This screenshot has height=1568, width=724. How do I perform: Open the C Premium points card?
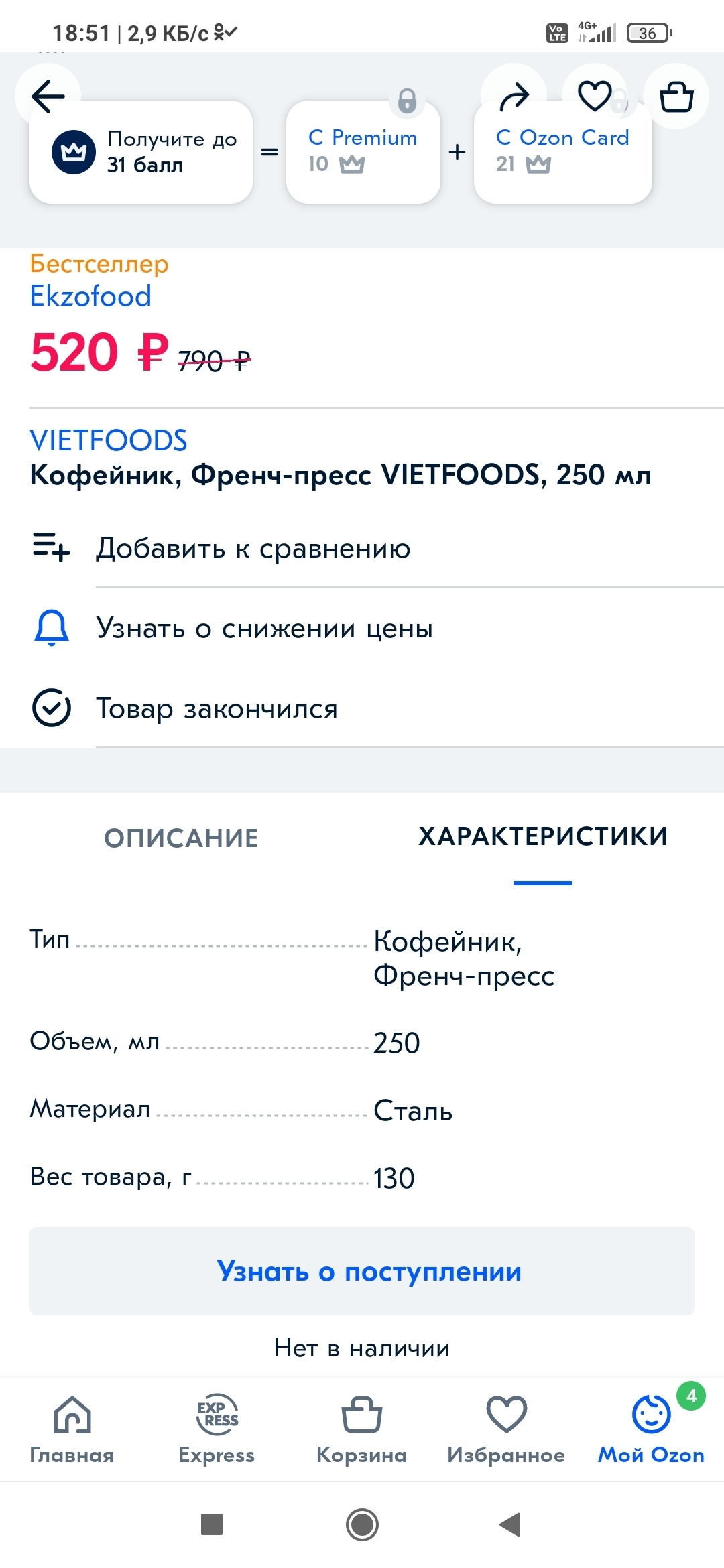[363, 152]
